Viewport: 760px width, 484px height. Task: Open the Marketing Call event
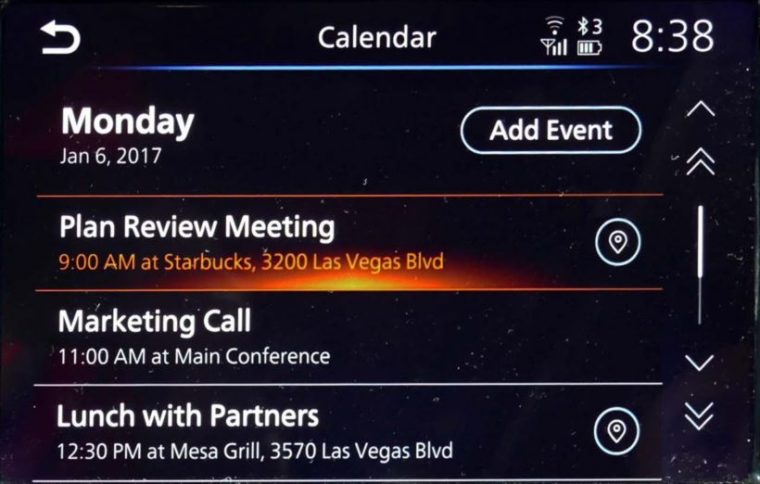[300, 337]
